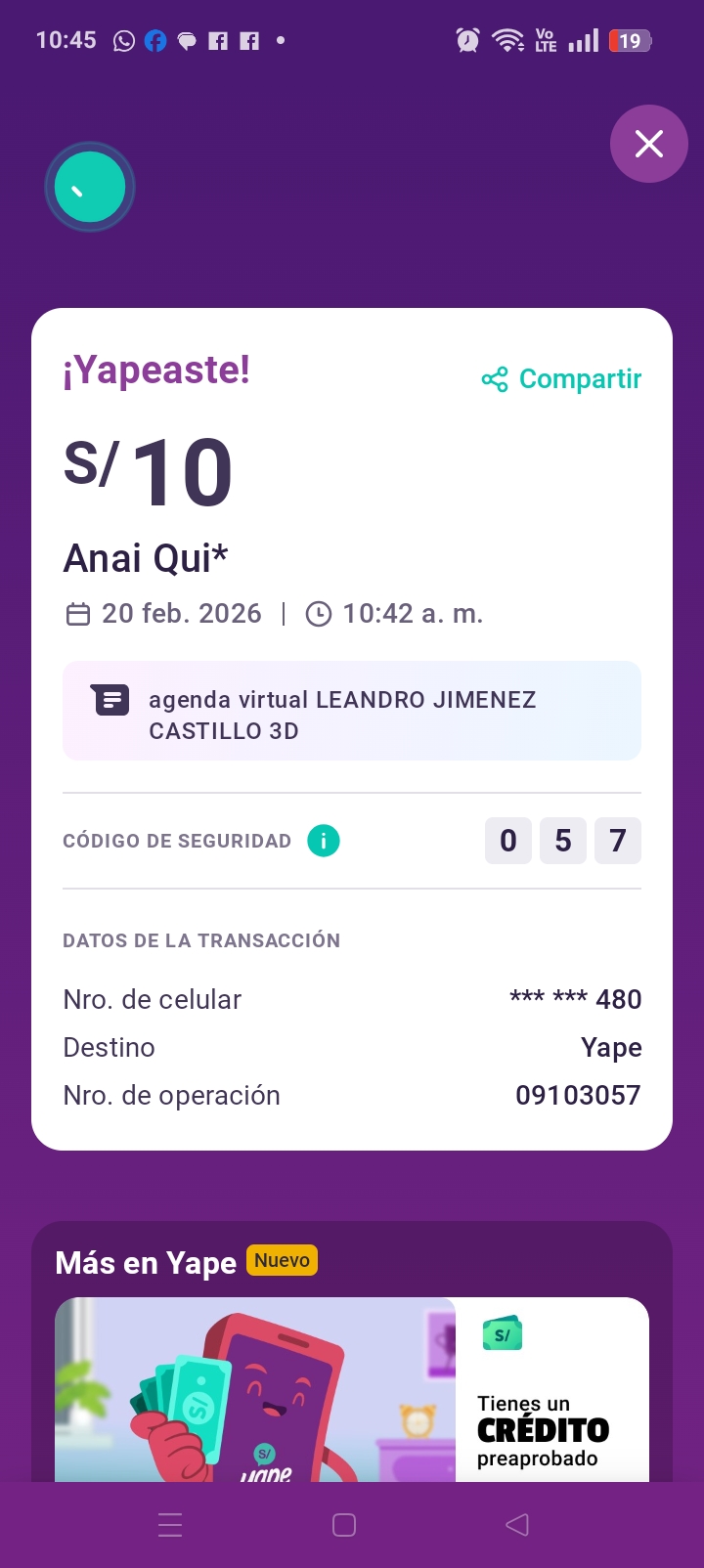Go back with the system back button

pyautogui.click(x=517, y=1525)
